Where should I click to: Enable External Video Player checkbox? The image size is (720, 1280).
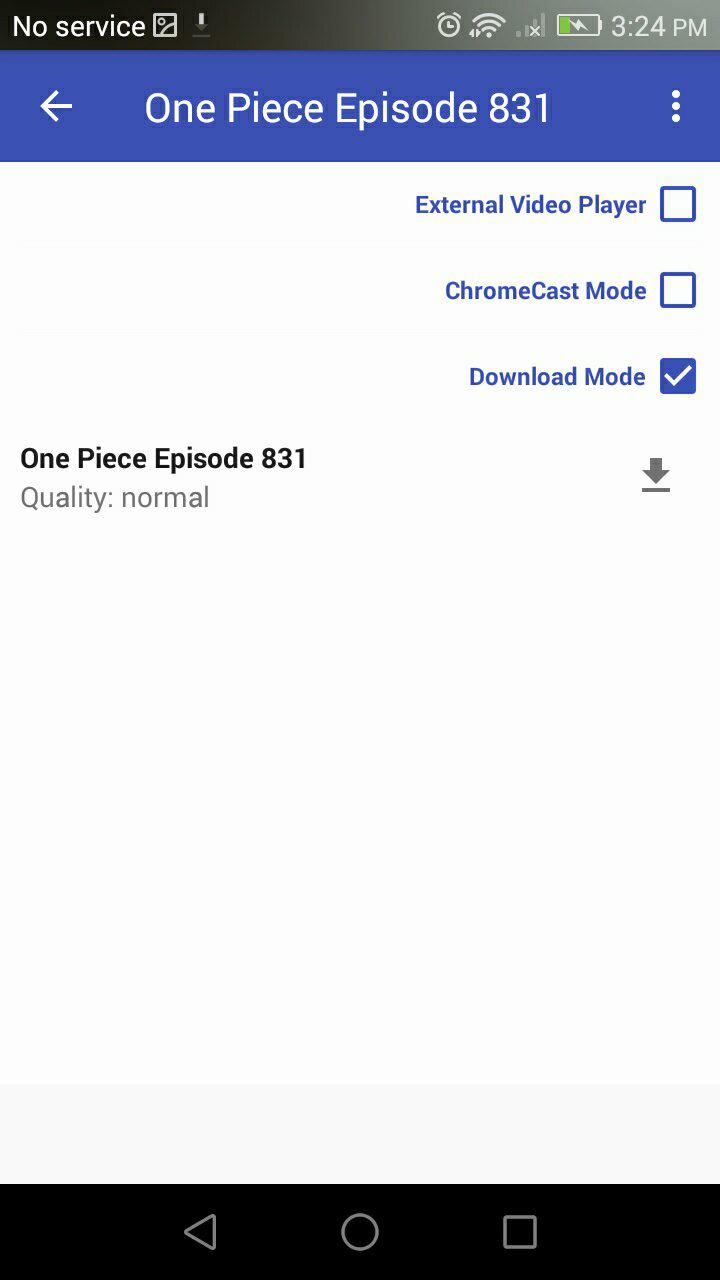pyautogui.click(x=677, y=205)
